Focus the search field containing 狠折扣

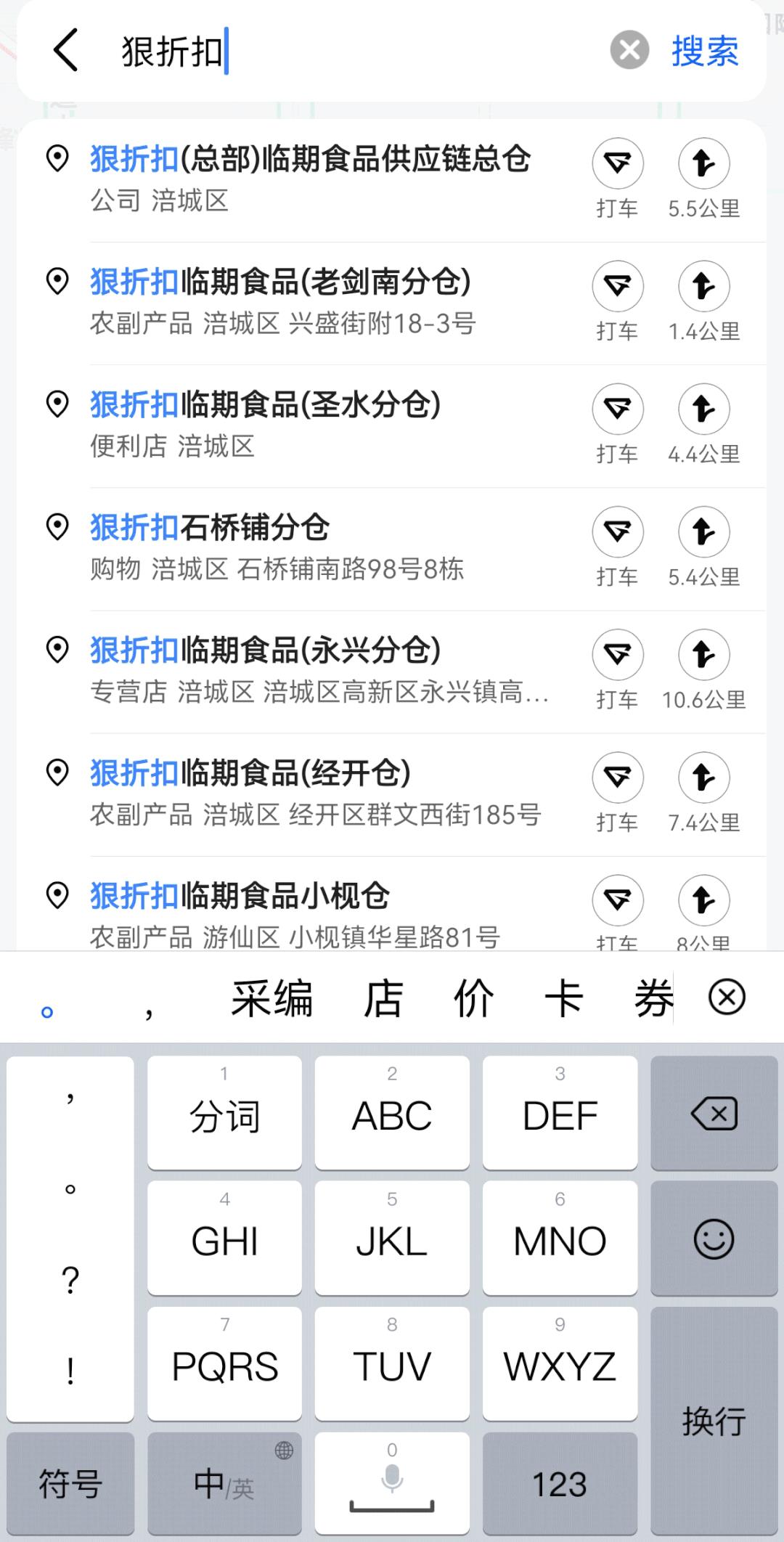point(356,51)
